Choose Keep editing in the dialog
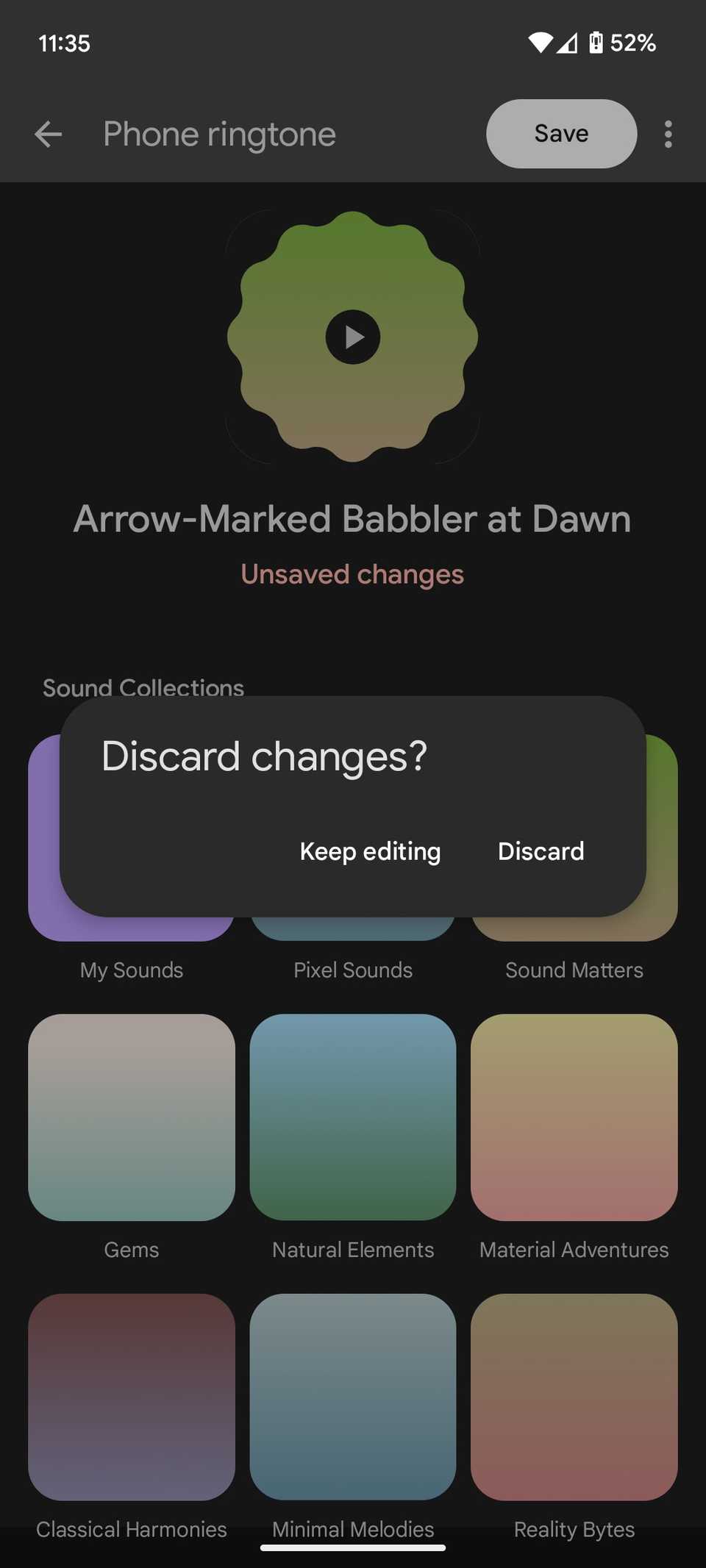Screen dimensions: 706x1568 (x=369, y=851)
